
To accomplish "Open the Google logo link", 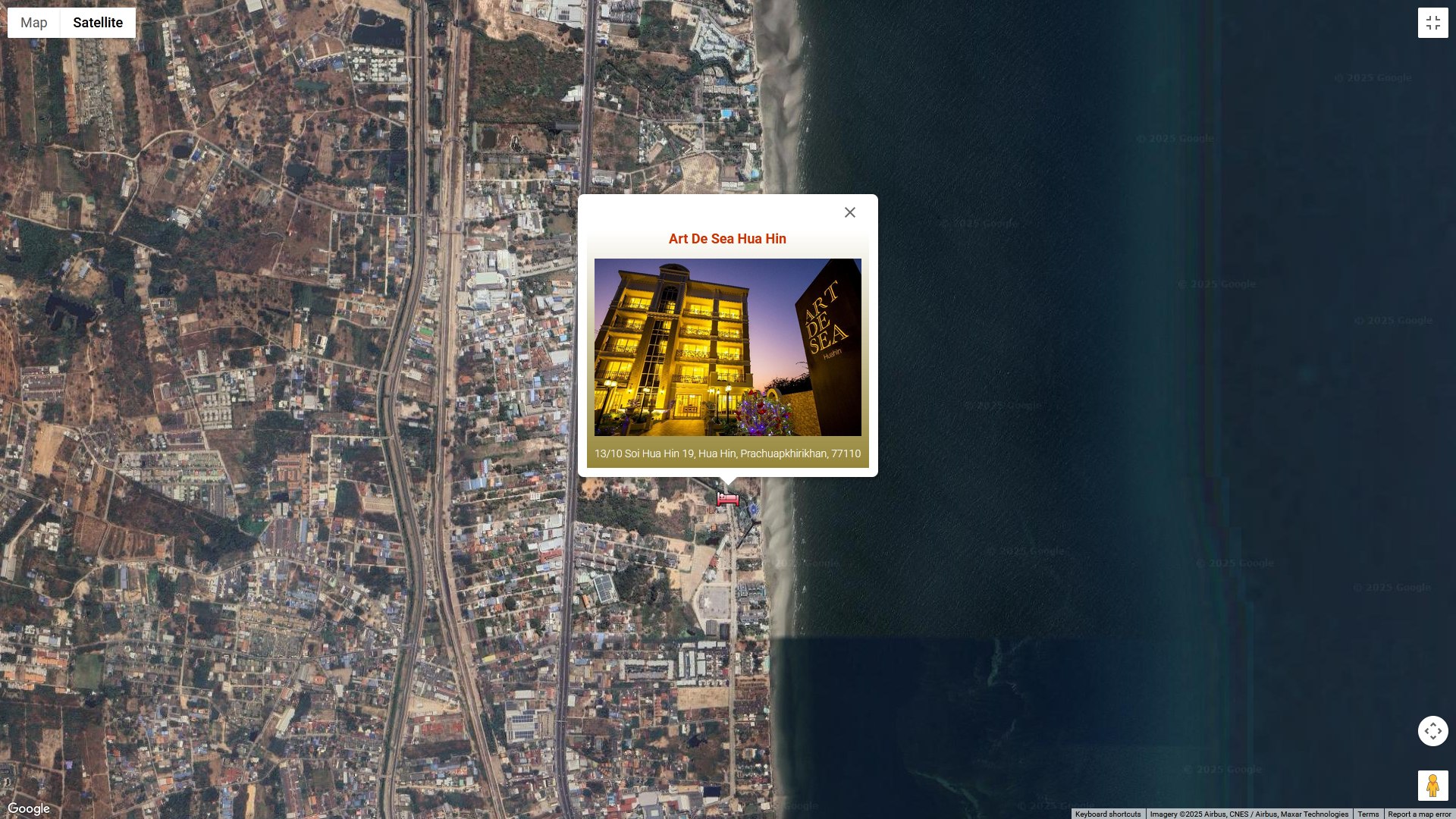I will coord(29,809).
